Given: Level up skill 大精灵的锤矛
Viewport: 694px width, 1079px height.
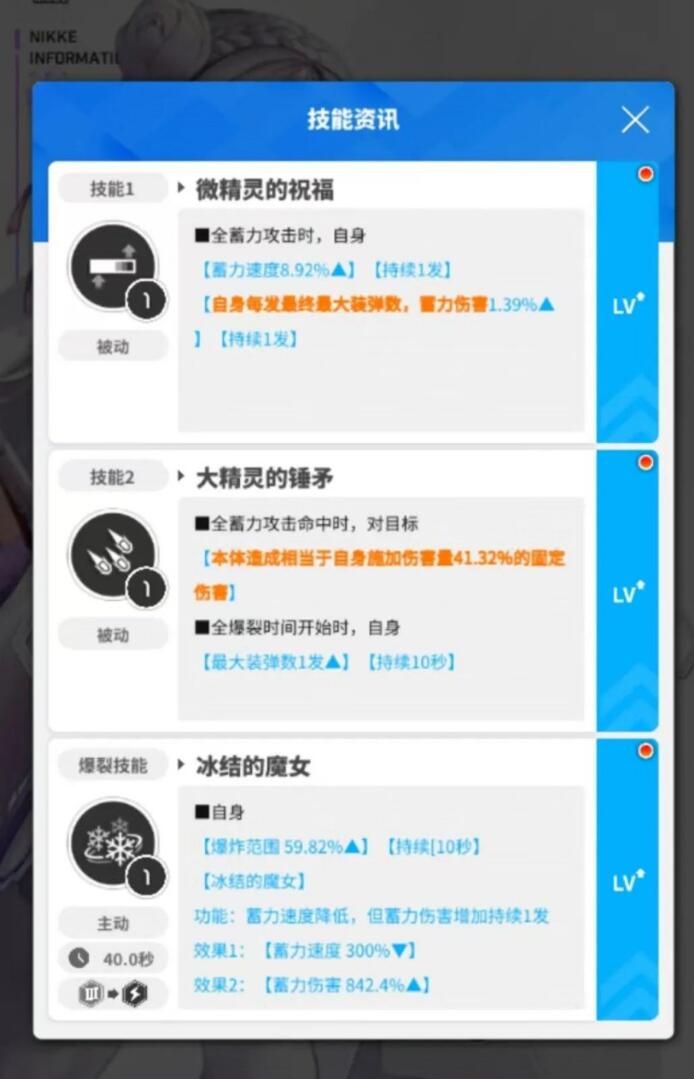Looking at the screenshot, I should click(627, 592).
